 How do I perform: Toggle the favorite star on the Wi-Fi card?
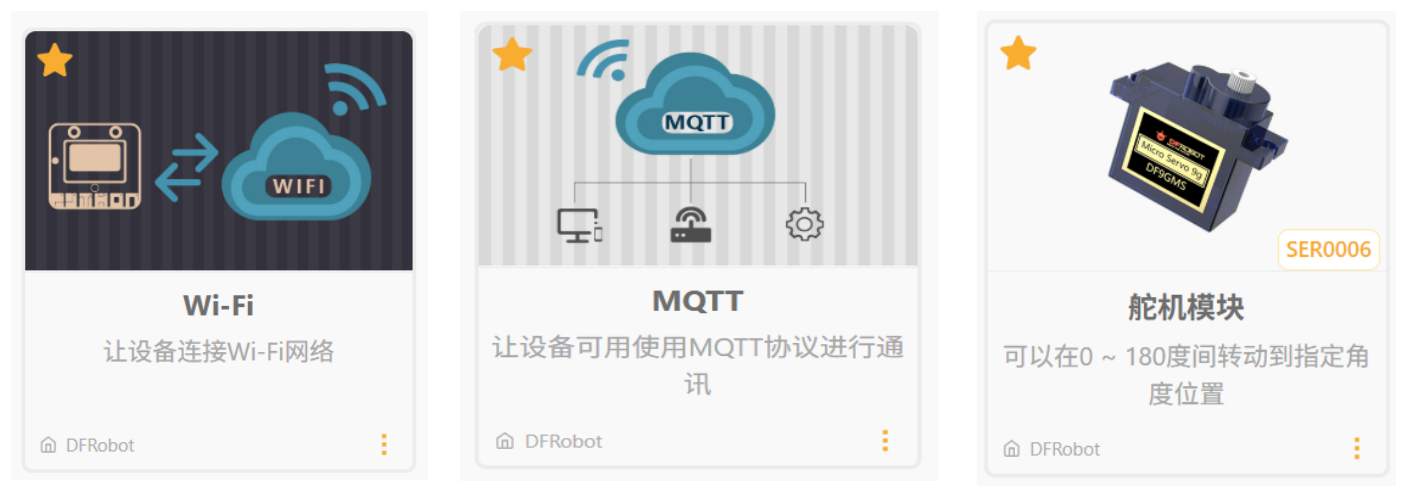55,61
